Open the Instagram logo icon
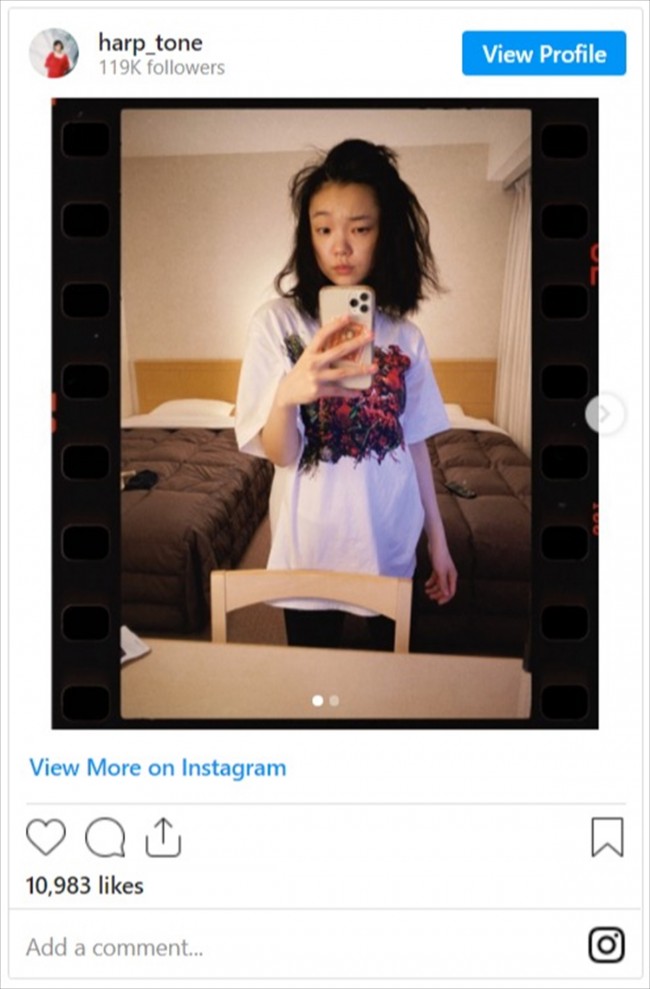This screenshot has height=989, width=650. 606,945
